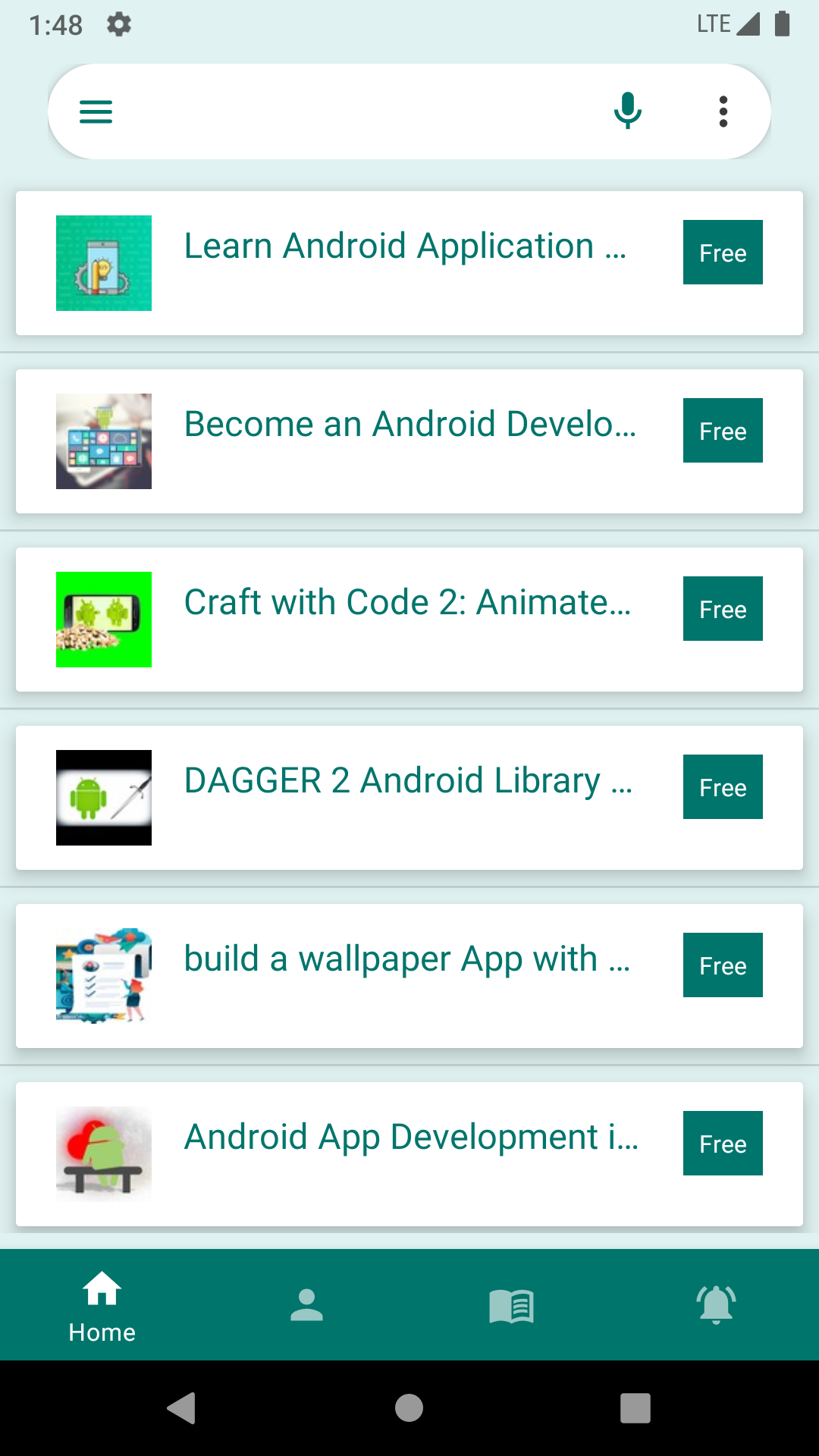Tap the DAGGER 2 course thumbnail
The image size is (819, 1456).
(x=103, y=797)
